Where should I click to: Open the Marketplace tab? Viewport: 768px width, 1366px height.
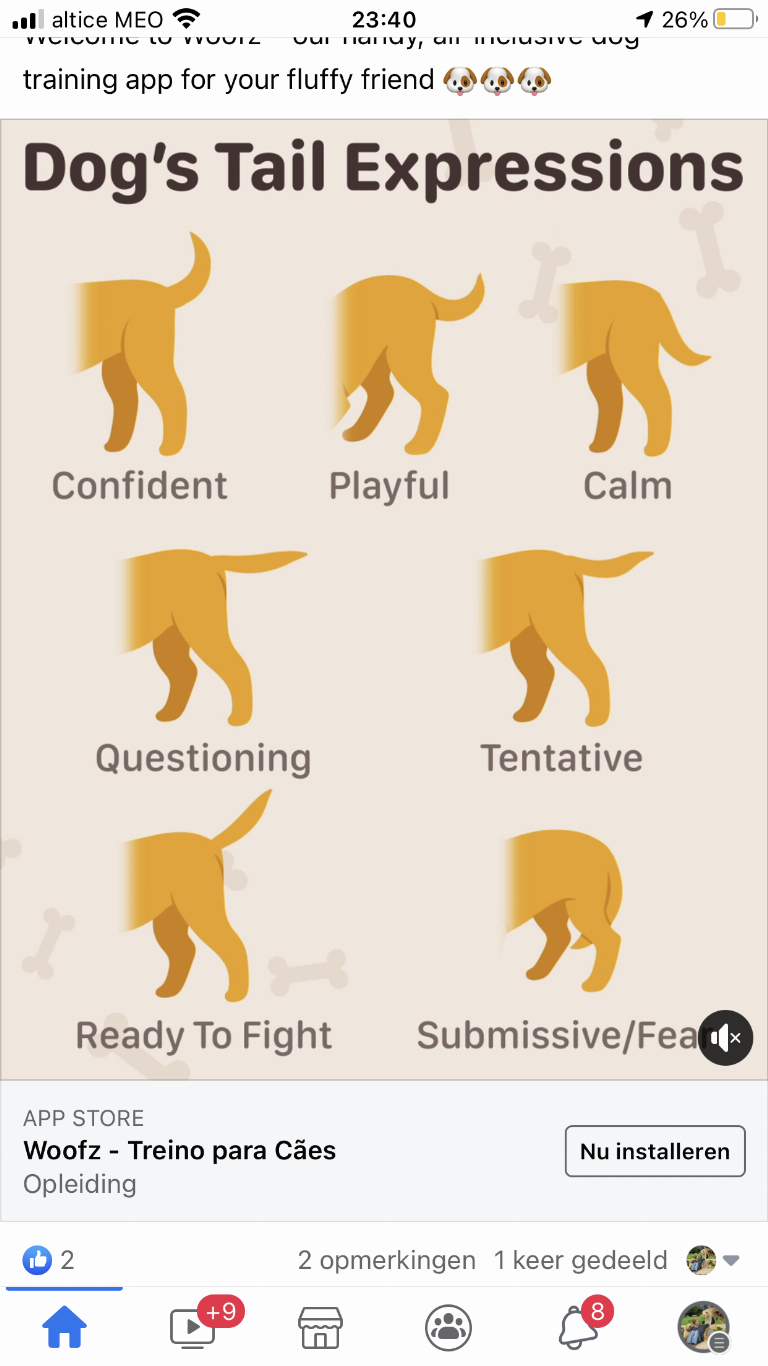pyautogui.click(x=320, y=1327)
